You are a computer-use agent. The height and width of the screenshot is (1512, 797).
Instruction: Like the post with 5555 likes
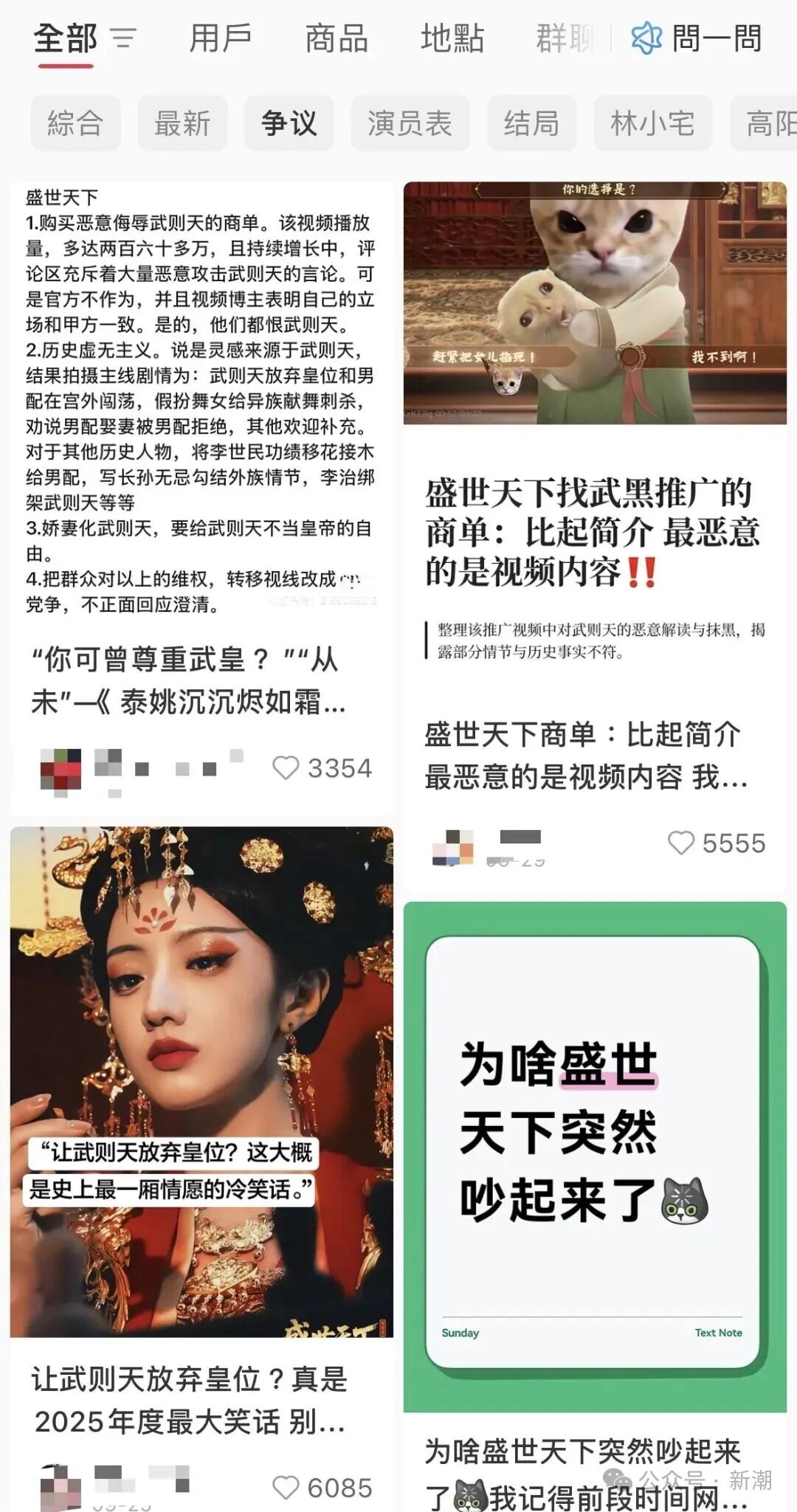tap(680, 843)
